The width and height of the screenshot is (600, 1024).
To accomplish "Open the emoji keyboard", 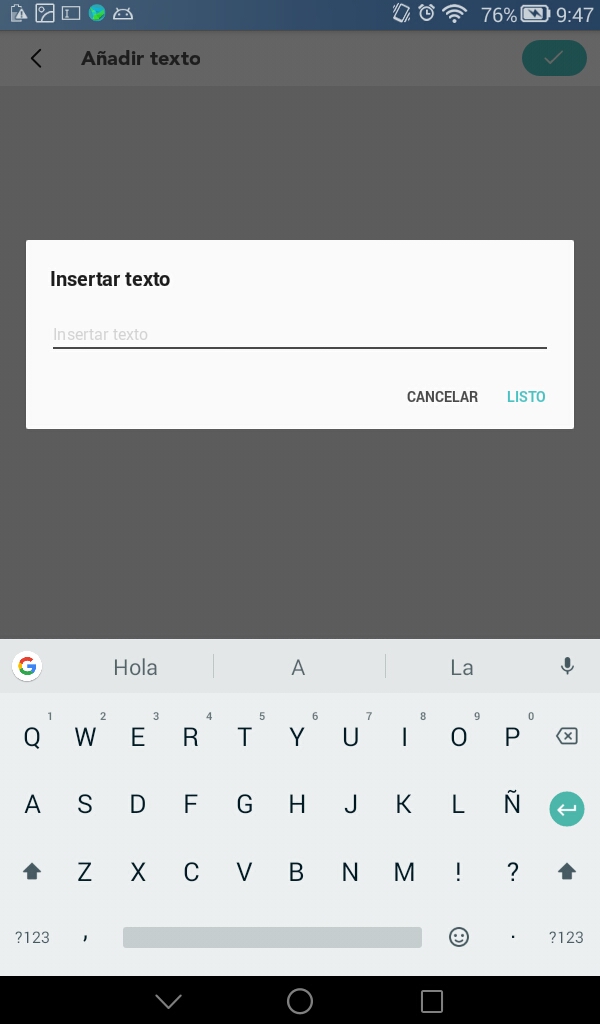I will (459, 937).
